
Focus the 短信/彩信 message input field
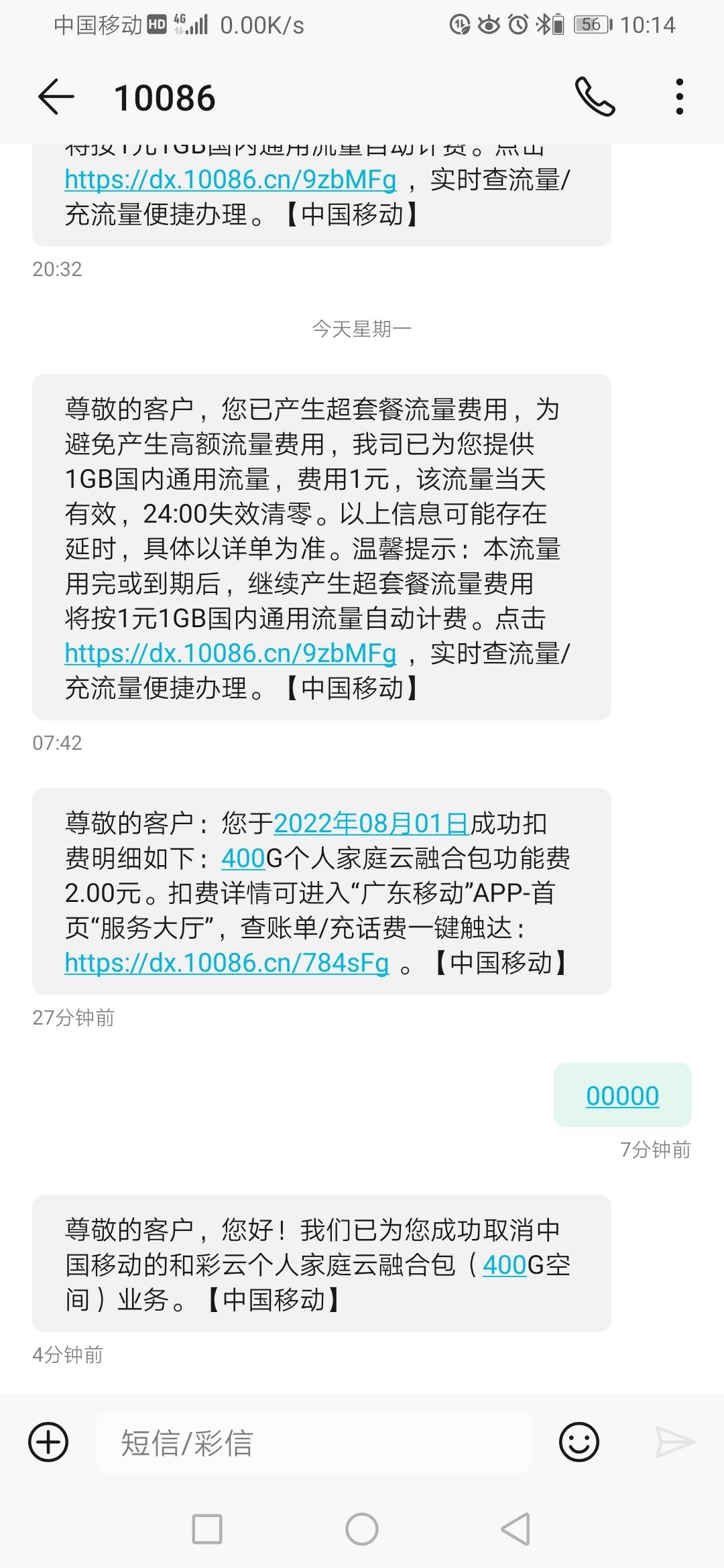pyautogui.click(x=314, y=1442)
